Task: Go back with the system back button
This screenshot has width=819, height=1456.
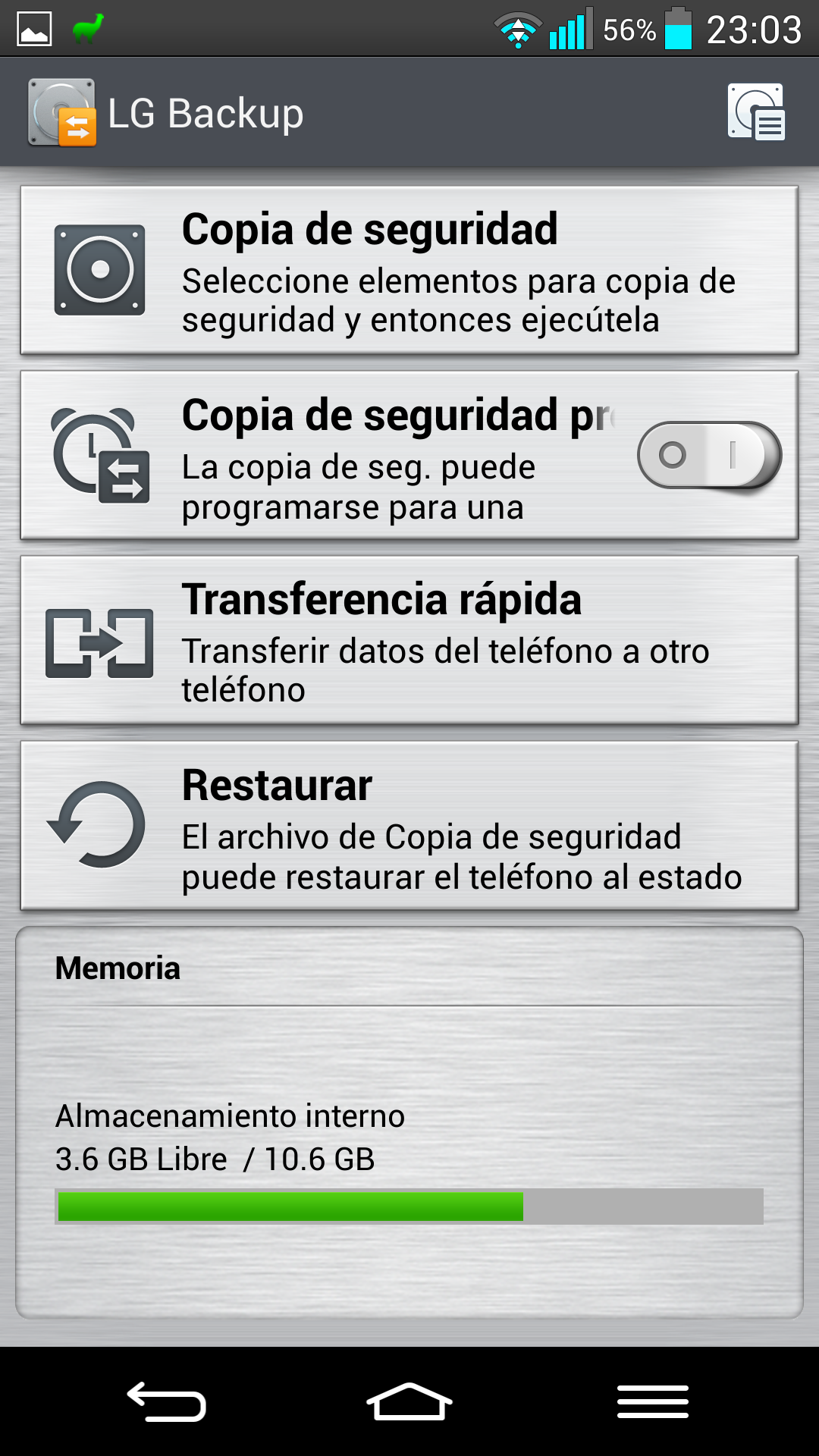Action: point(167,1401)
